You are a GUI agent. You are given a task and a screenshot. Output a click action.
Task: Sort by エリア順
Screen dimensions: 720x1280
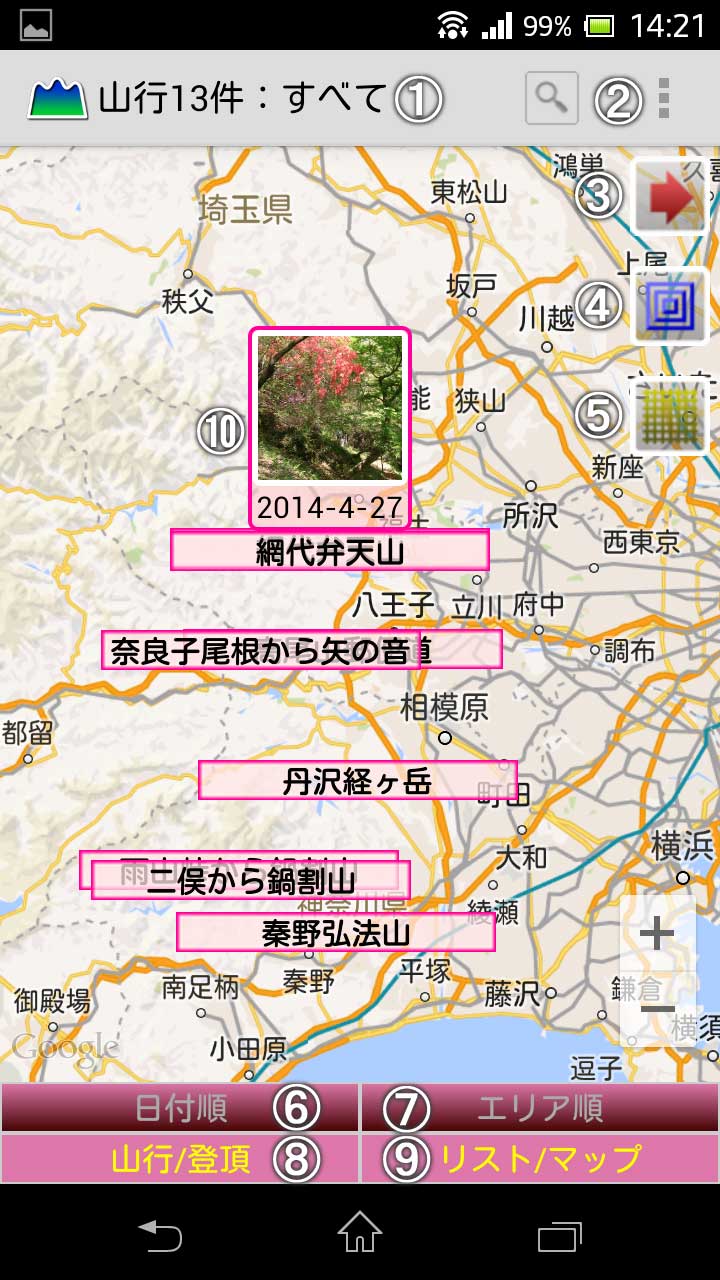tap(540, 1108)
